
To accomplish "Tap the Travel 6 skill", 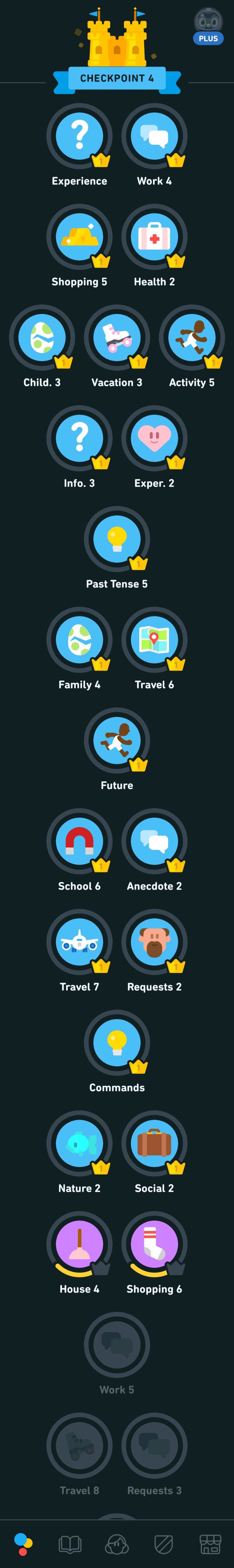I will [154, 640].
